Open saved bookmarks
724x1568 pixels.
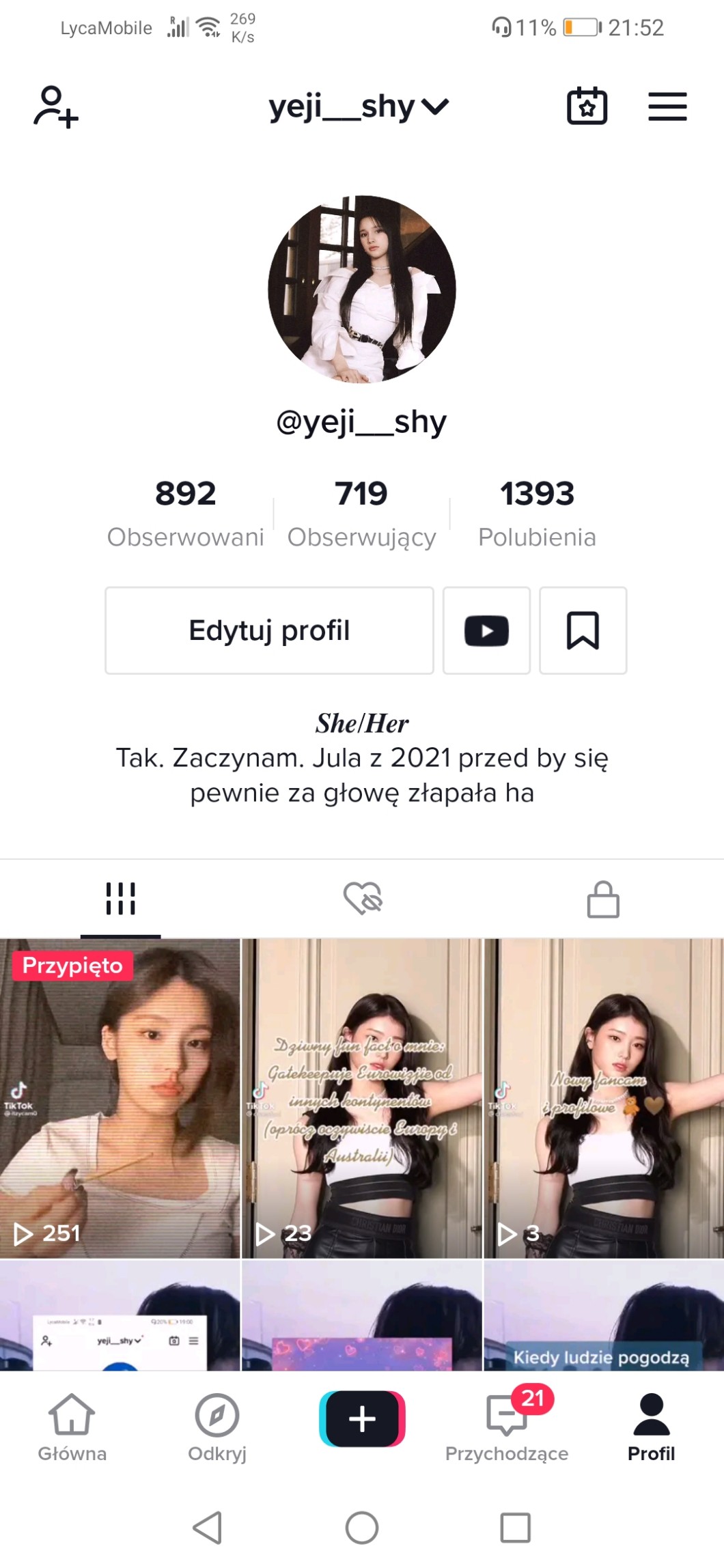[583, 630]
